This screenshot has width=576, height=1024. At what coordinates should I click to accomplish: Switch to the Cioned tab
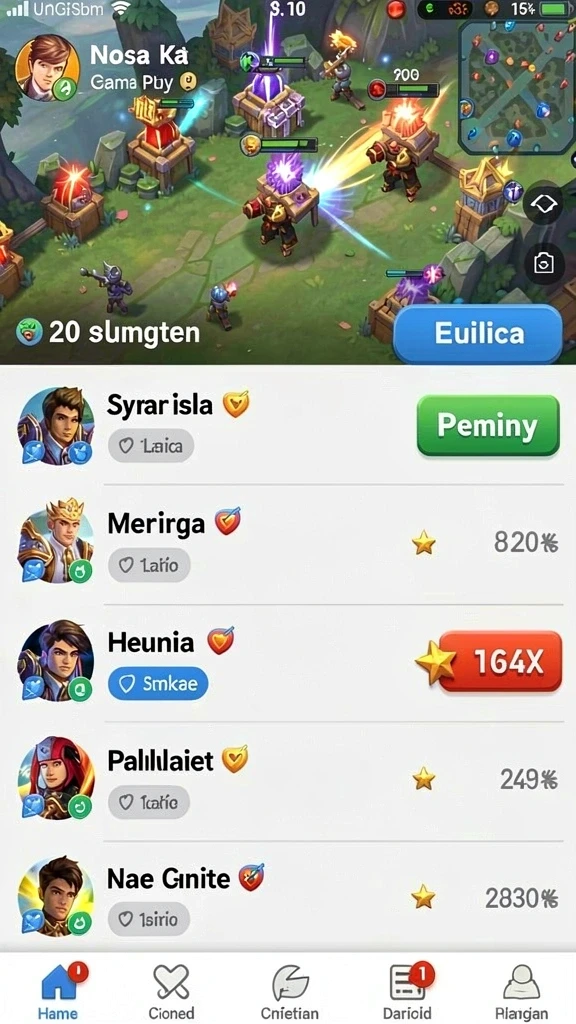point(171,990)
